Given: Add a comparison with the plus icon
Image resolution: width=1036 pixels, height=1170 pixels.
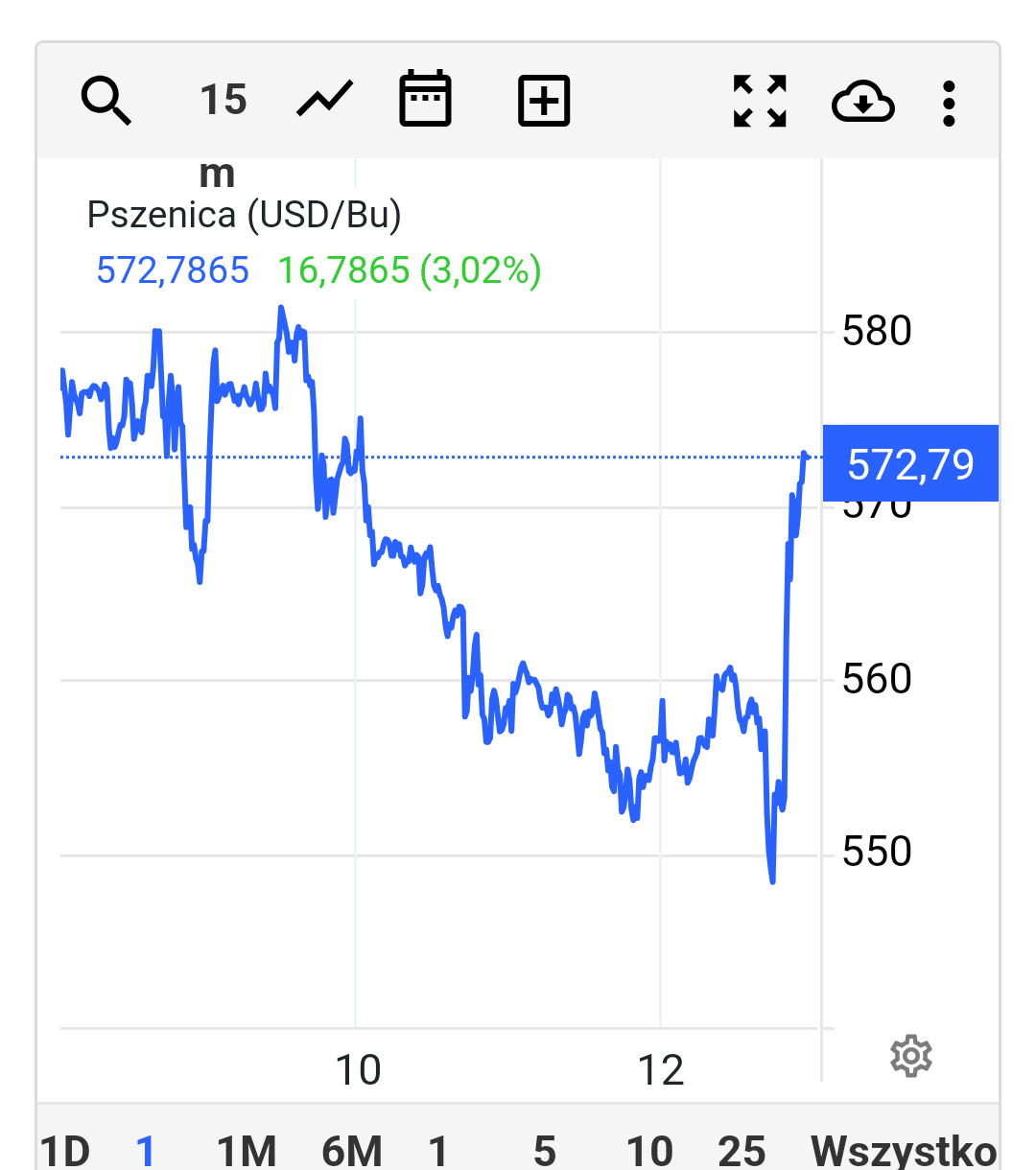Looking at the screenshot, I should pyautogui.click(x=544, y=101).
